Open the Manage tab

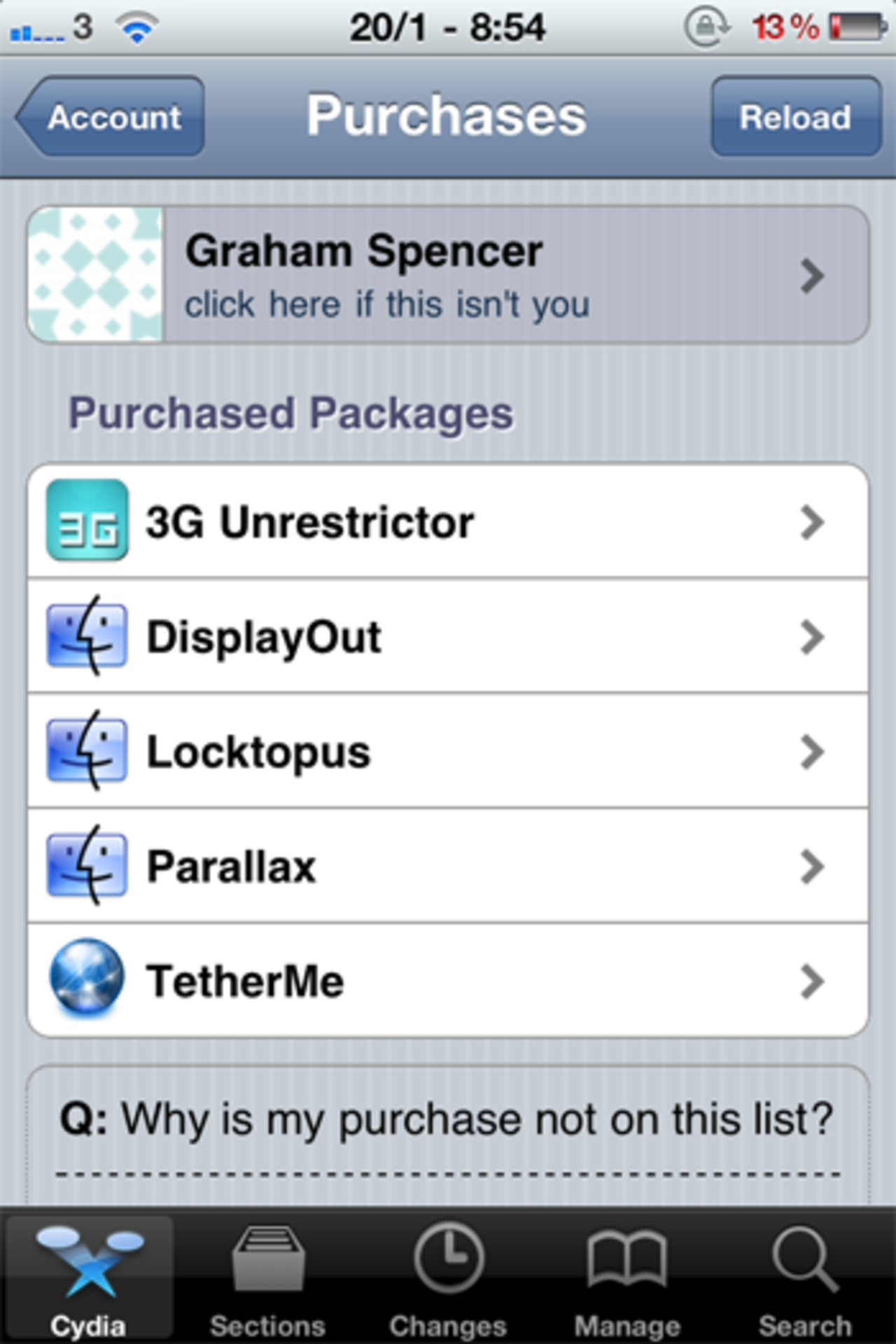click(x=627, y=1280)
